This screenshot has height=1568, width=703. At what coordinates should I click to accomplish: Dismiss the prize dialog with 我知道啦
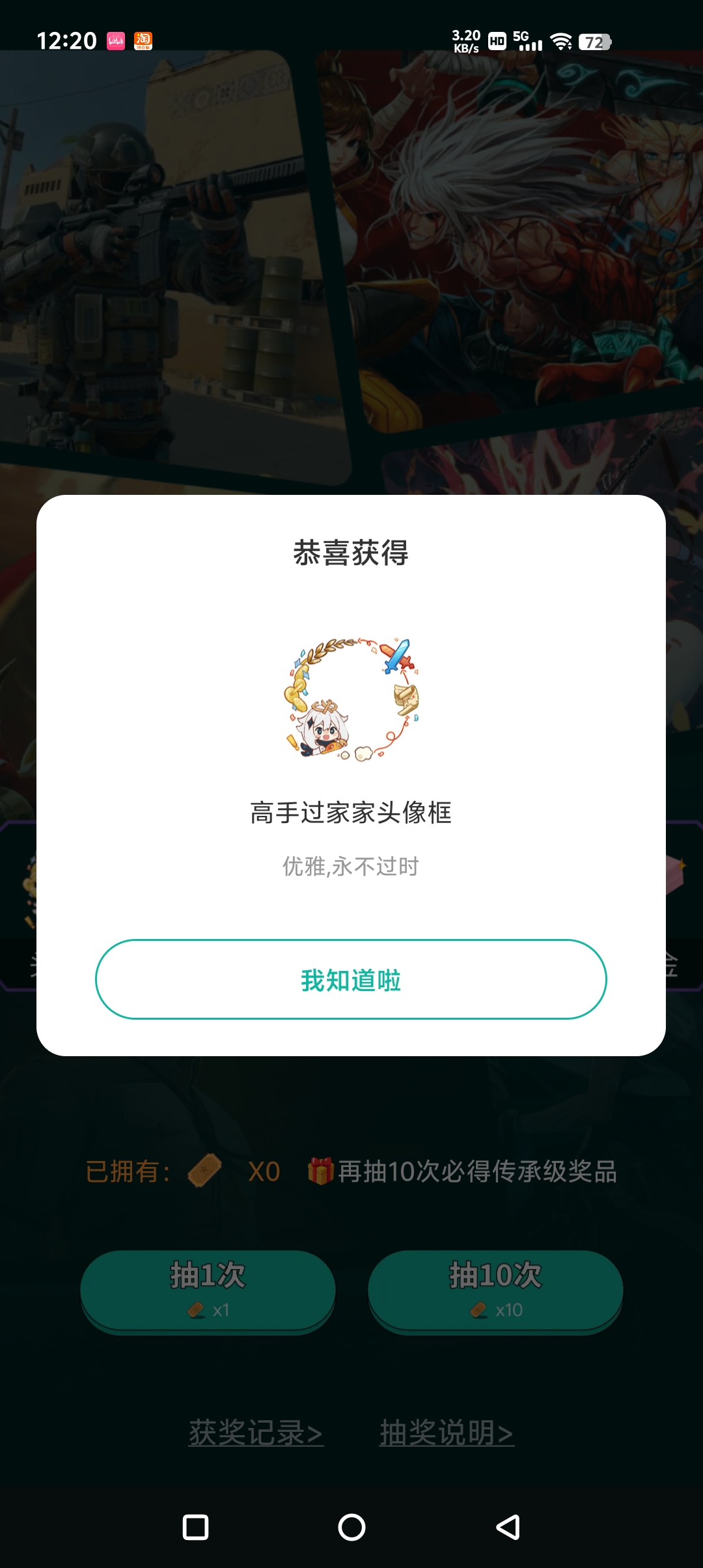pyautogui.click(x=351, y=979)
